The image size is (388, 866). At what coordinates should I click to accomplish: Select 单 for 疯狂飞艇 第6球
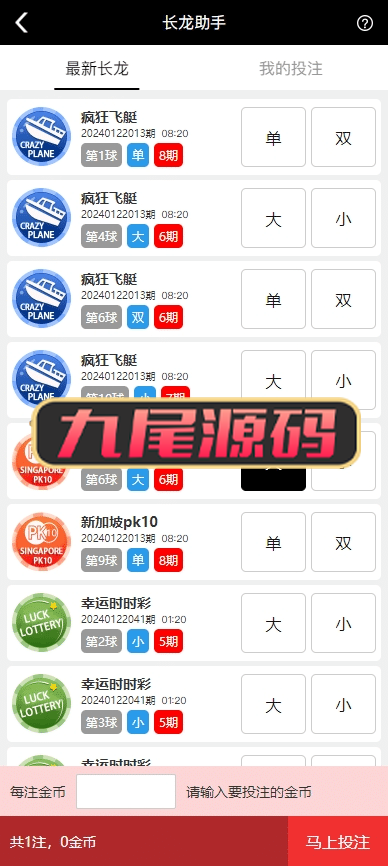[x=273, y=299]
